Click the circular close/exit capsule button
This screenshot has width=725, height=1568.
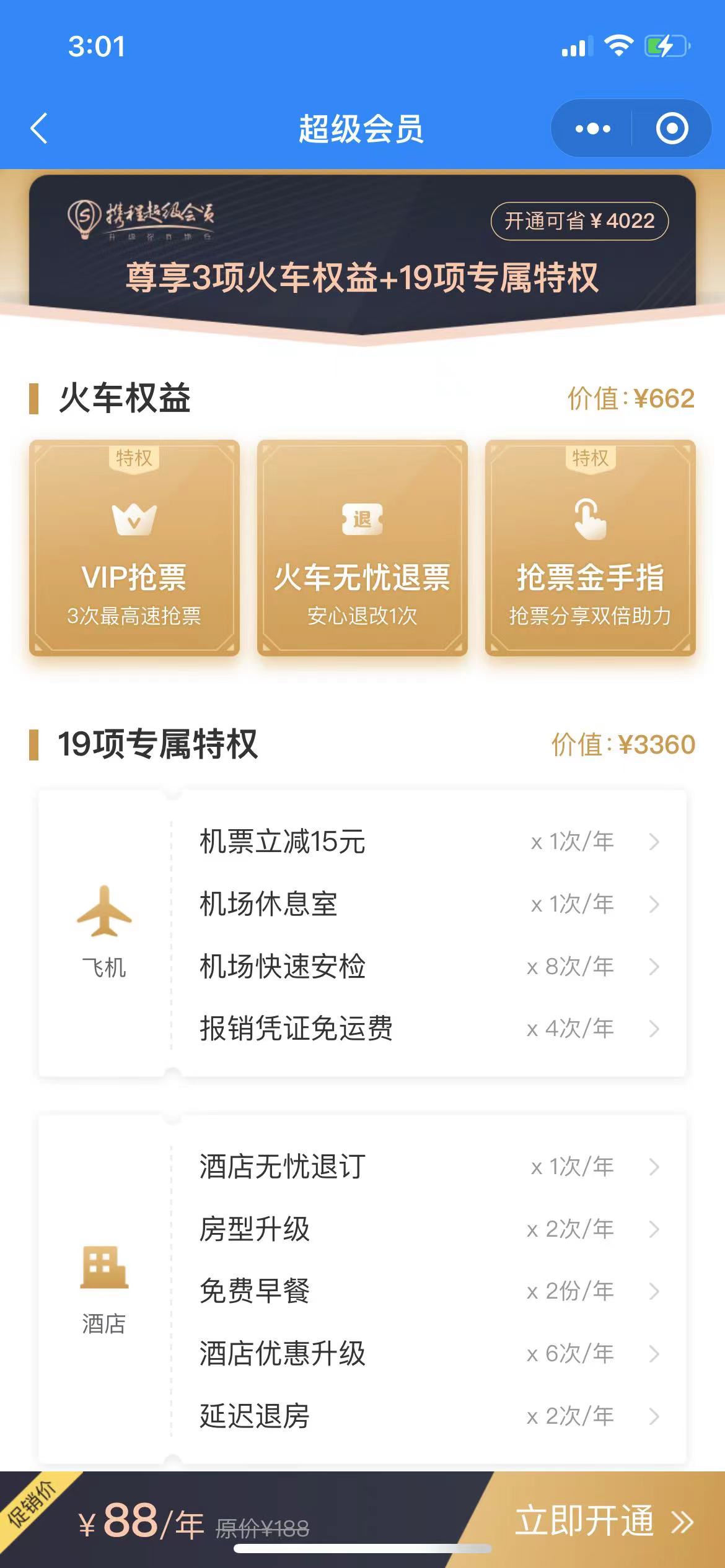tap(671, 128)
